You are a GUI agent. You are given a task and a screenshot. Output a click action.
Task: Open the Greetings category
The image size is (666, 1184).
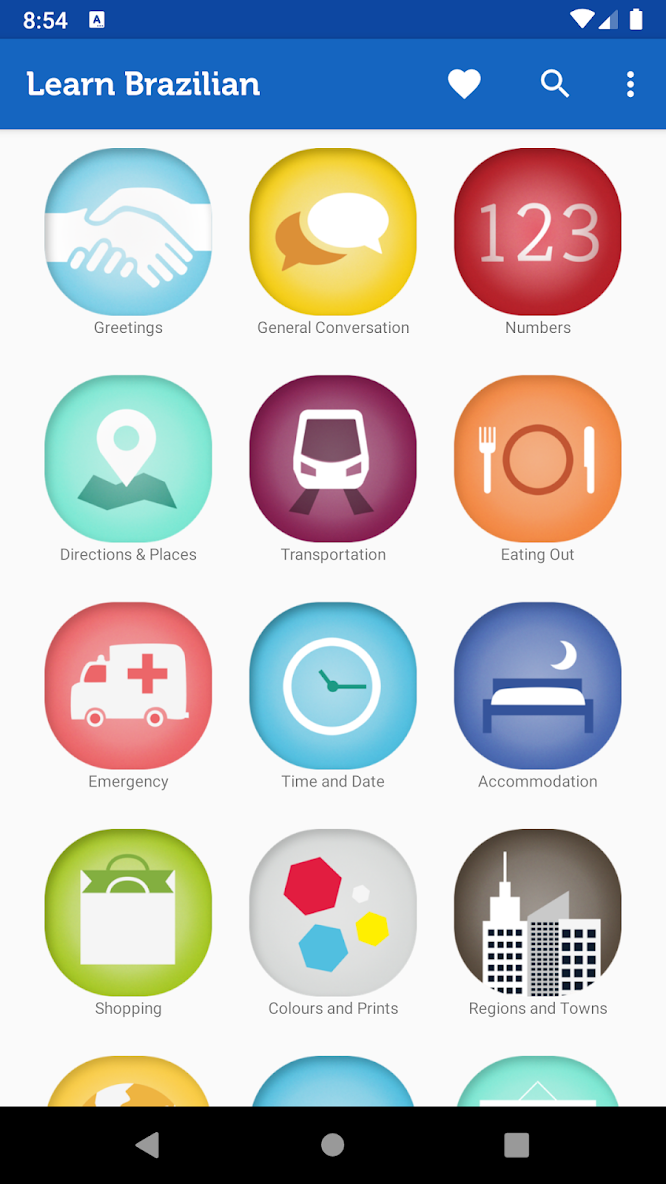click(x=128, y=232)
